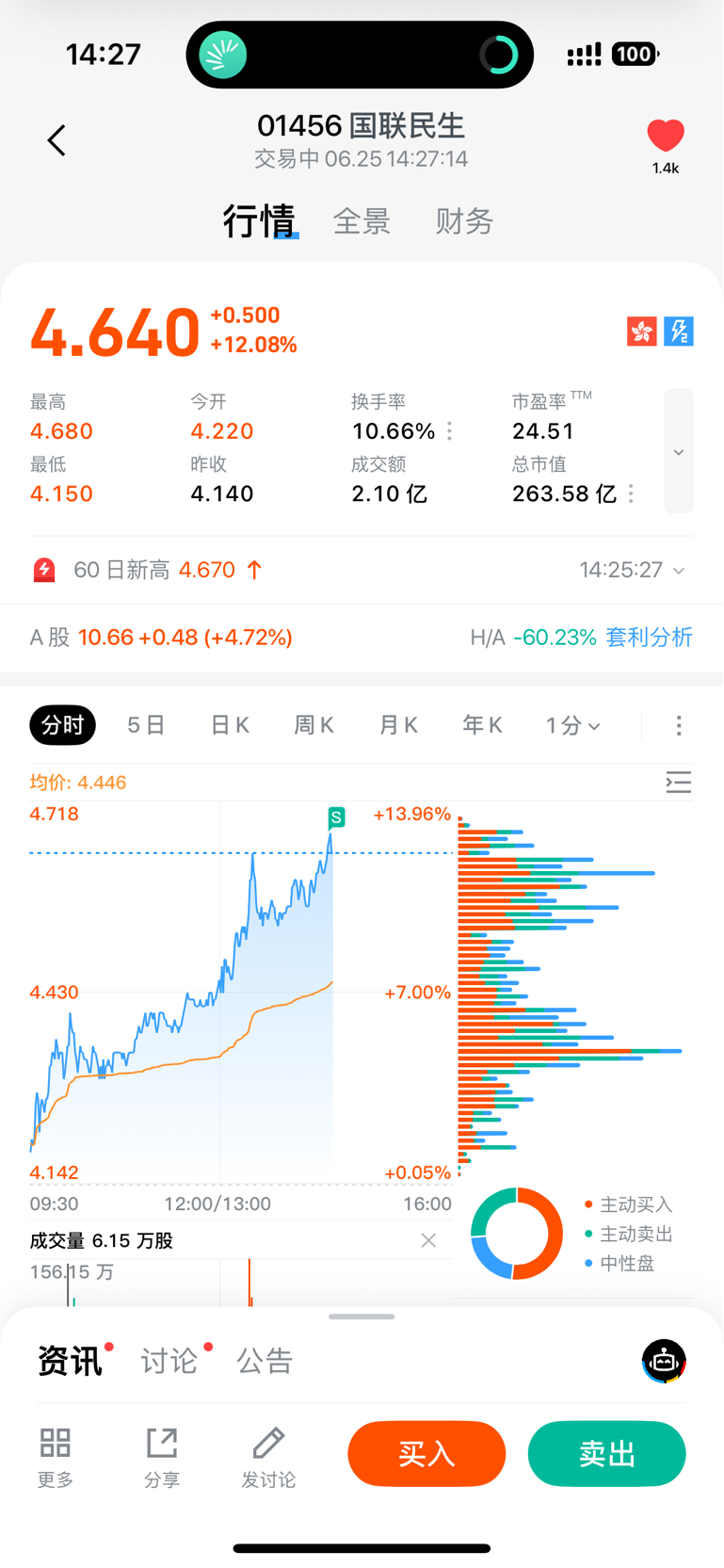Image resolution: width=724 pixels, height=1568 pixels.
Task: Tap the 卖出 sell button
Action: click(606, 1454)
